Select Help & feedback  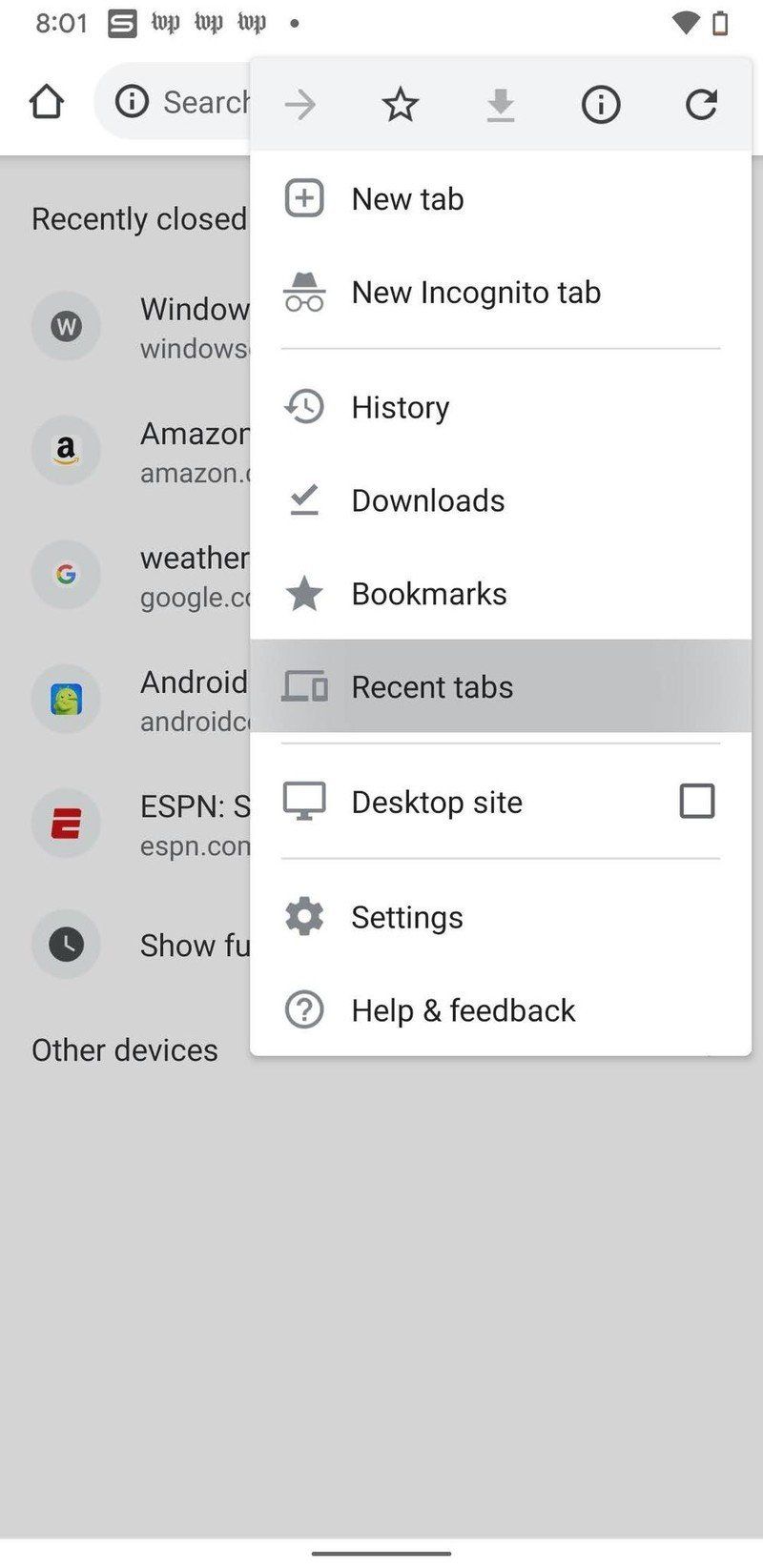(x=463, y=1009)
